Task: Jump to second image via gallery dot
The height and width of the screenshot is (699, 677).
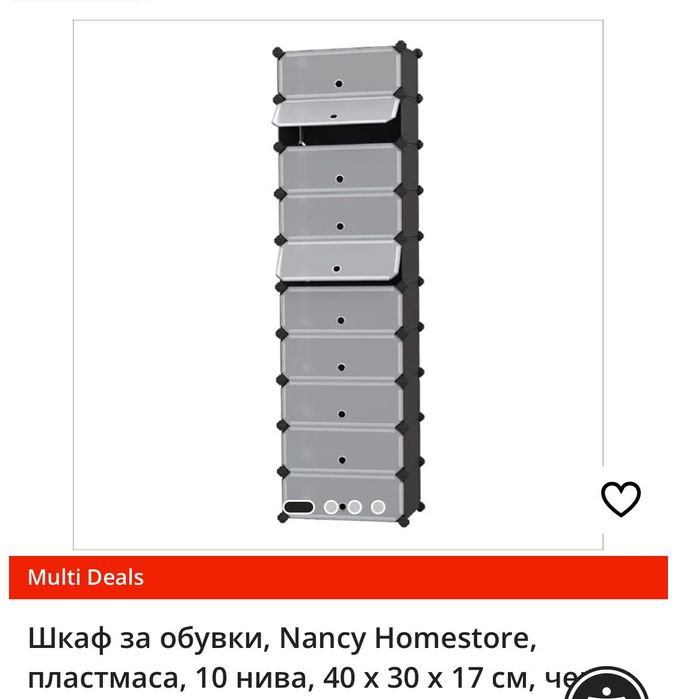Action: [331, 507]
